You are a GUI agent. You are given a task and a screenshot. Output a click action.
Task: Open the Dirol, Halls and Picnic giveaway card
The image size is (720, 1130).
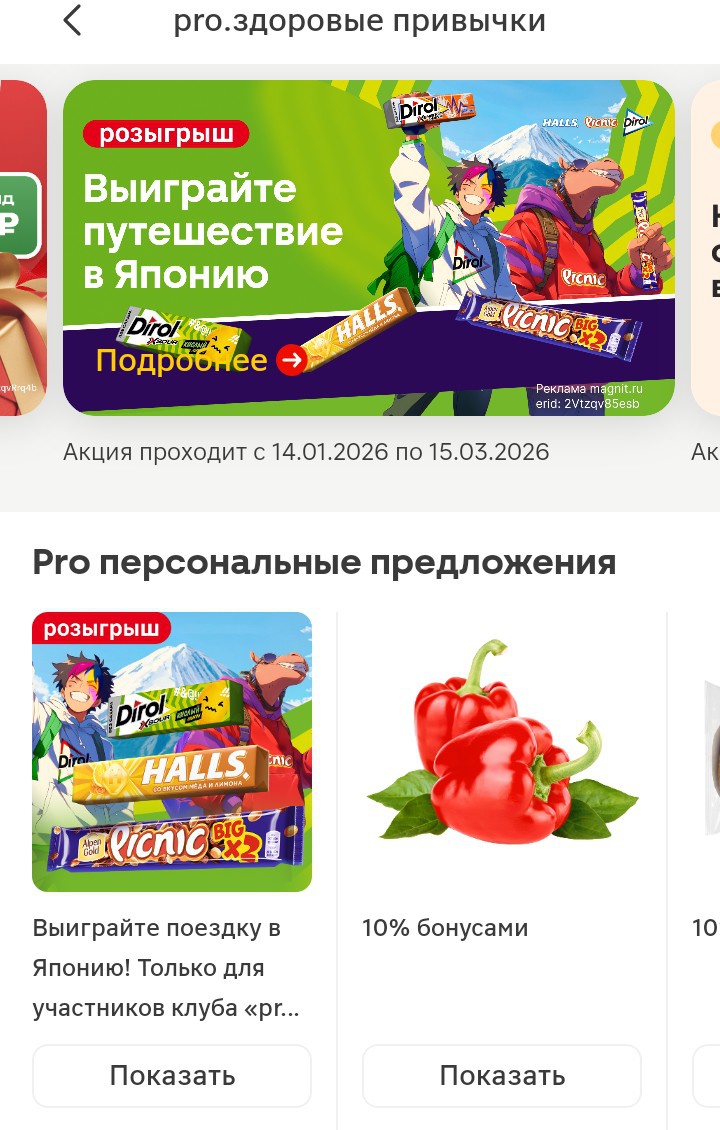click(x=172, y=751)
